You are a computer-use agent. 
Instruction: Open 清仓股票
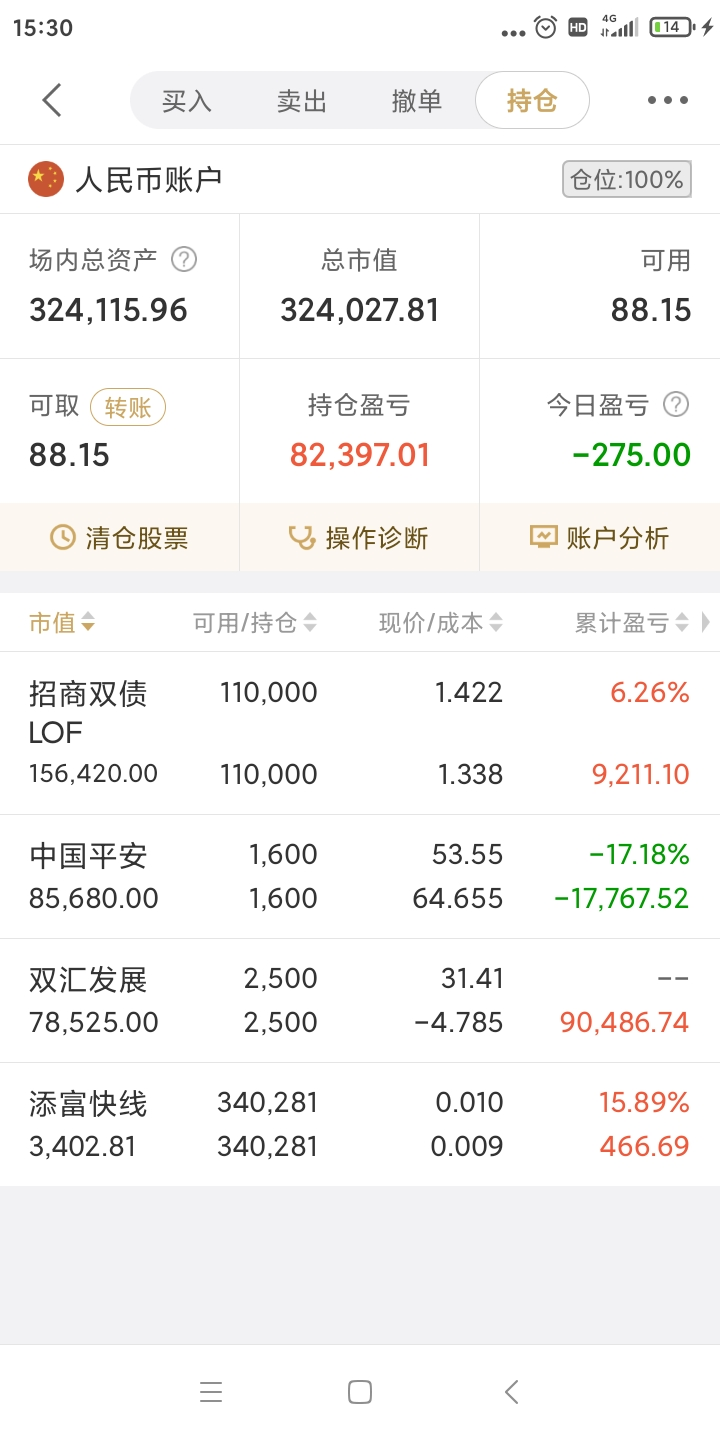point(120,538)
